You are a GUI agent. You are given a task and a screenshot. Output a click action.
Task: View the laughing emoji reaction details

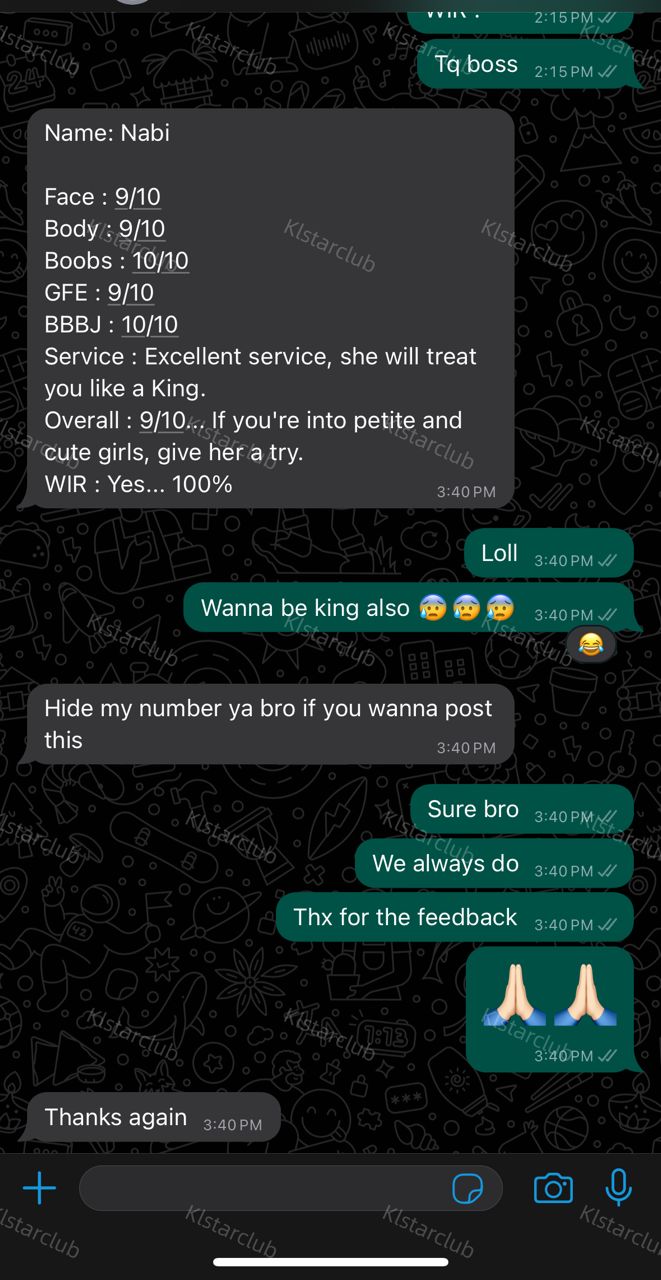tap(590, 646)
